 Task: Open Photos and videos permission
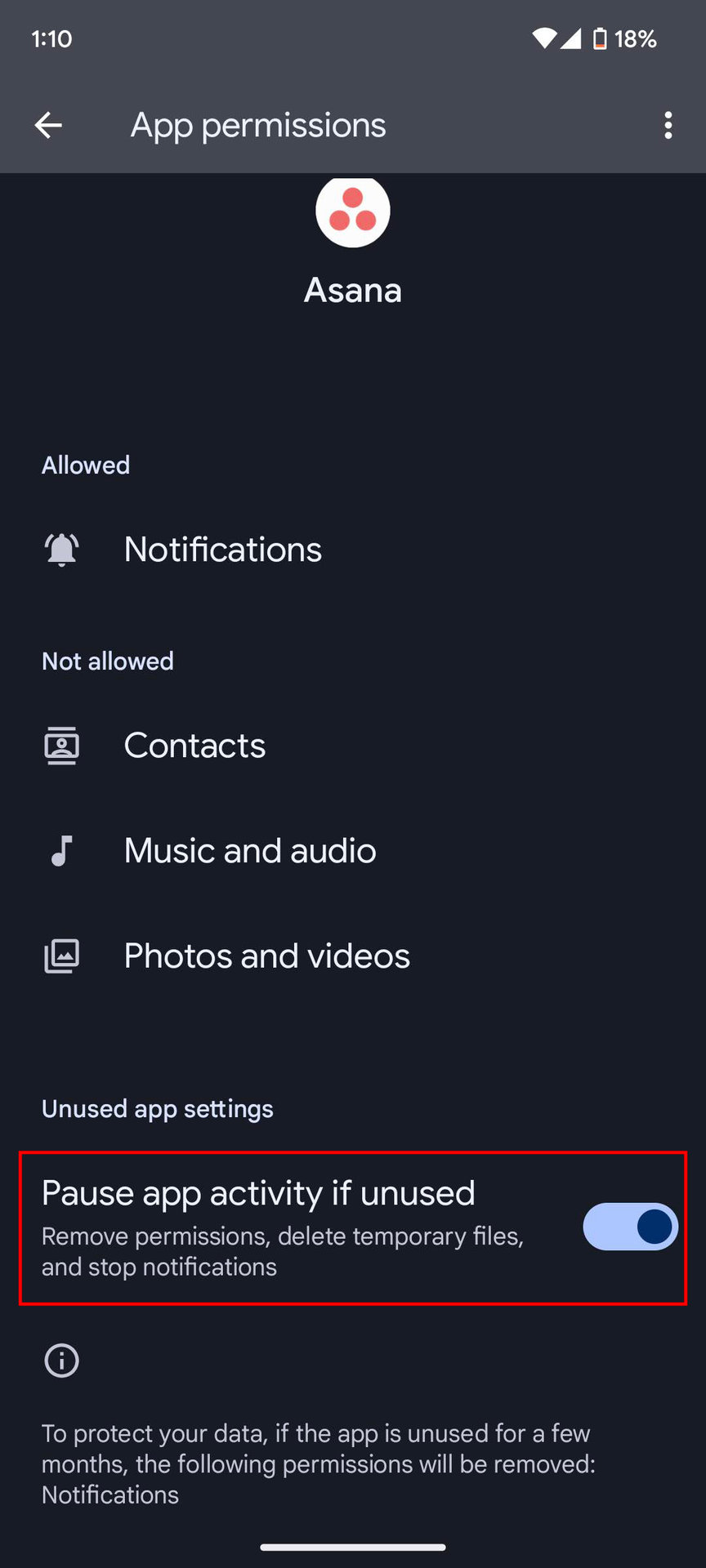coord(266,956)
